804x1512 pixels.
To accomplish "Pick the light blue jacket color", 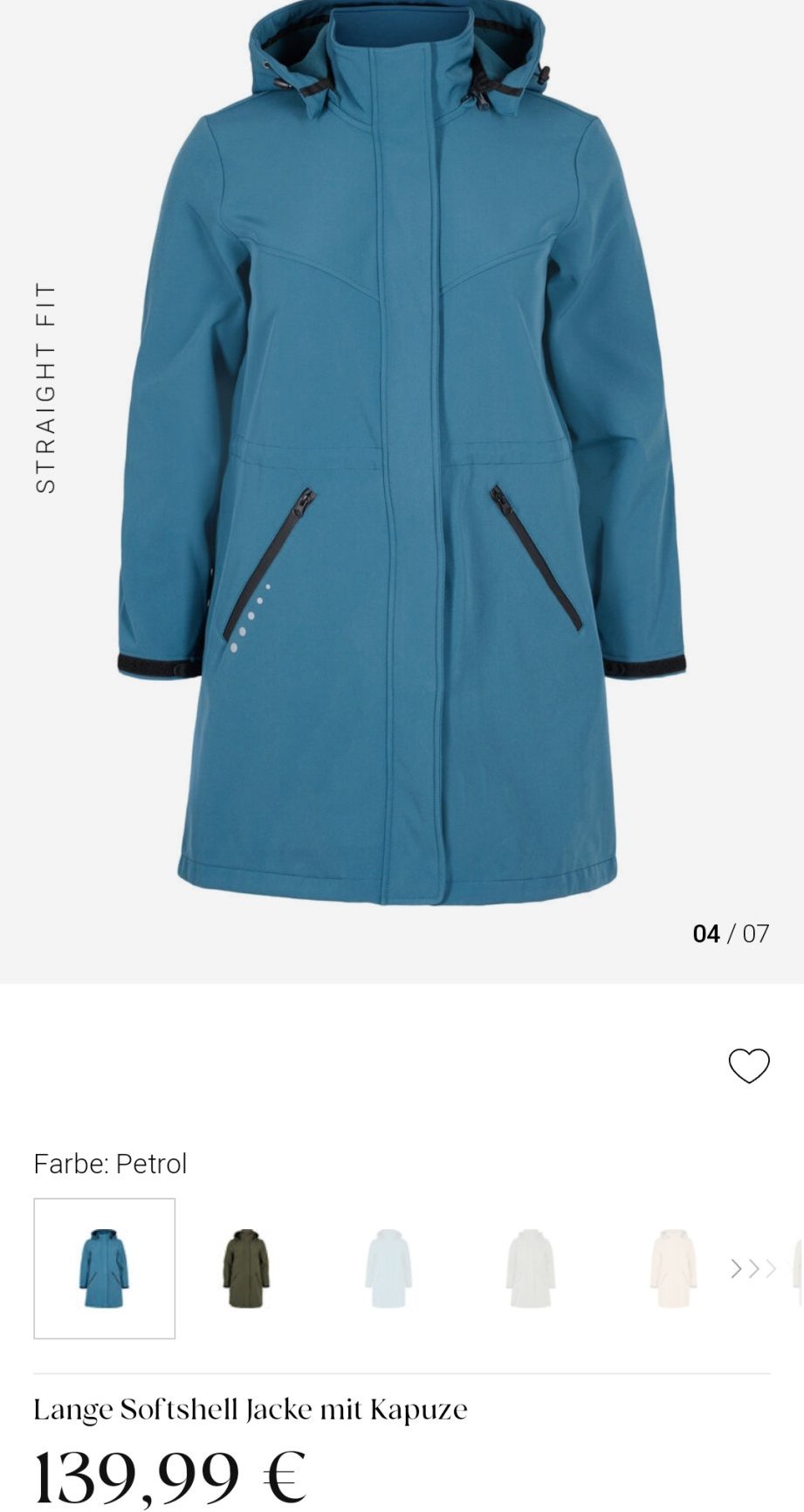I will [x=388, y=1268].
